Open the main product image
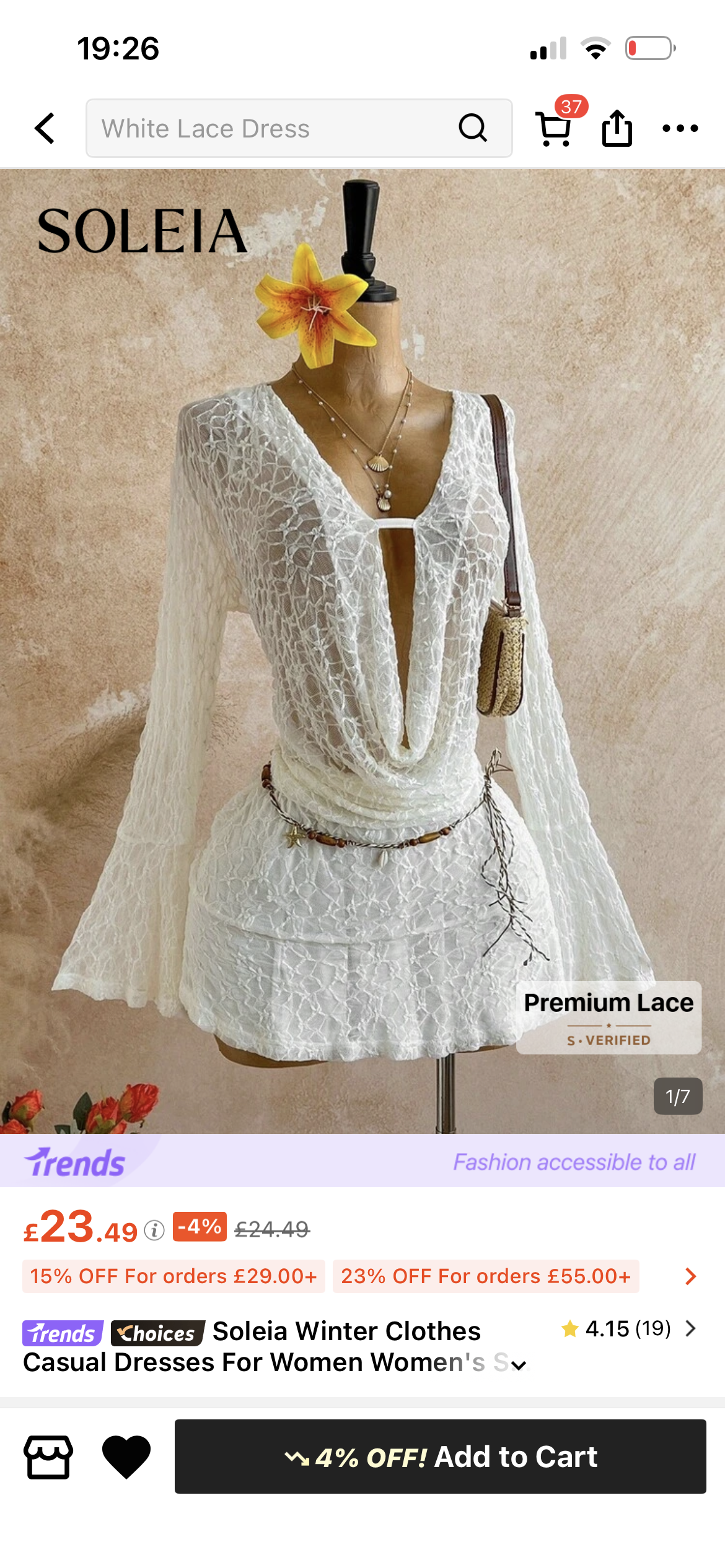 [x=362, y=650]
